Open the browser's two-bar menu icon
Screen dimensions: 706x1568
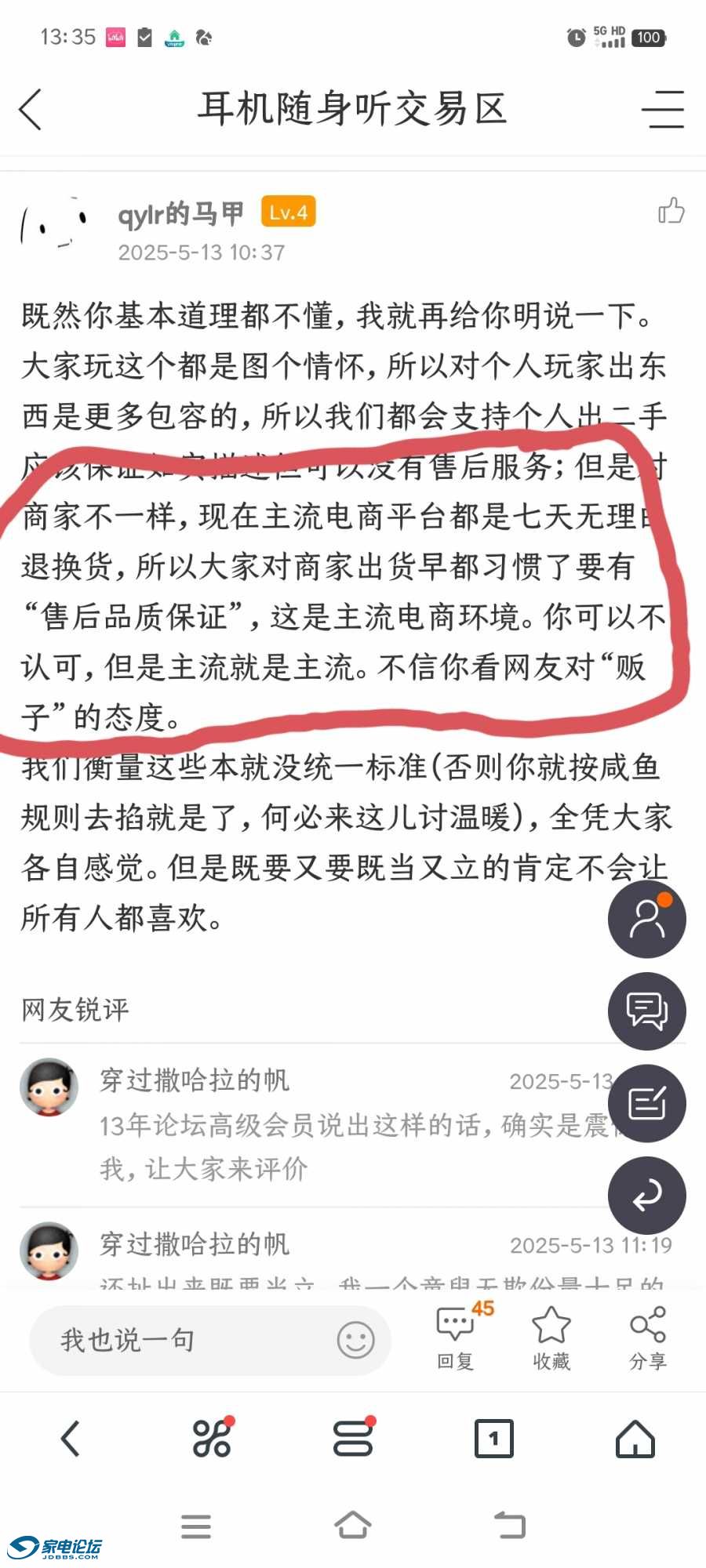click(353, 1439)
